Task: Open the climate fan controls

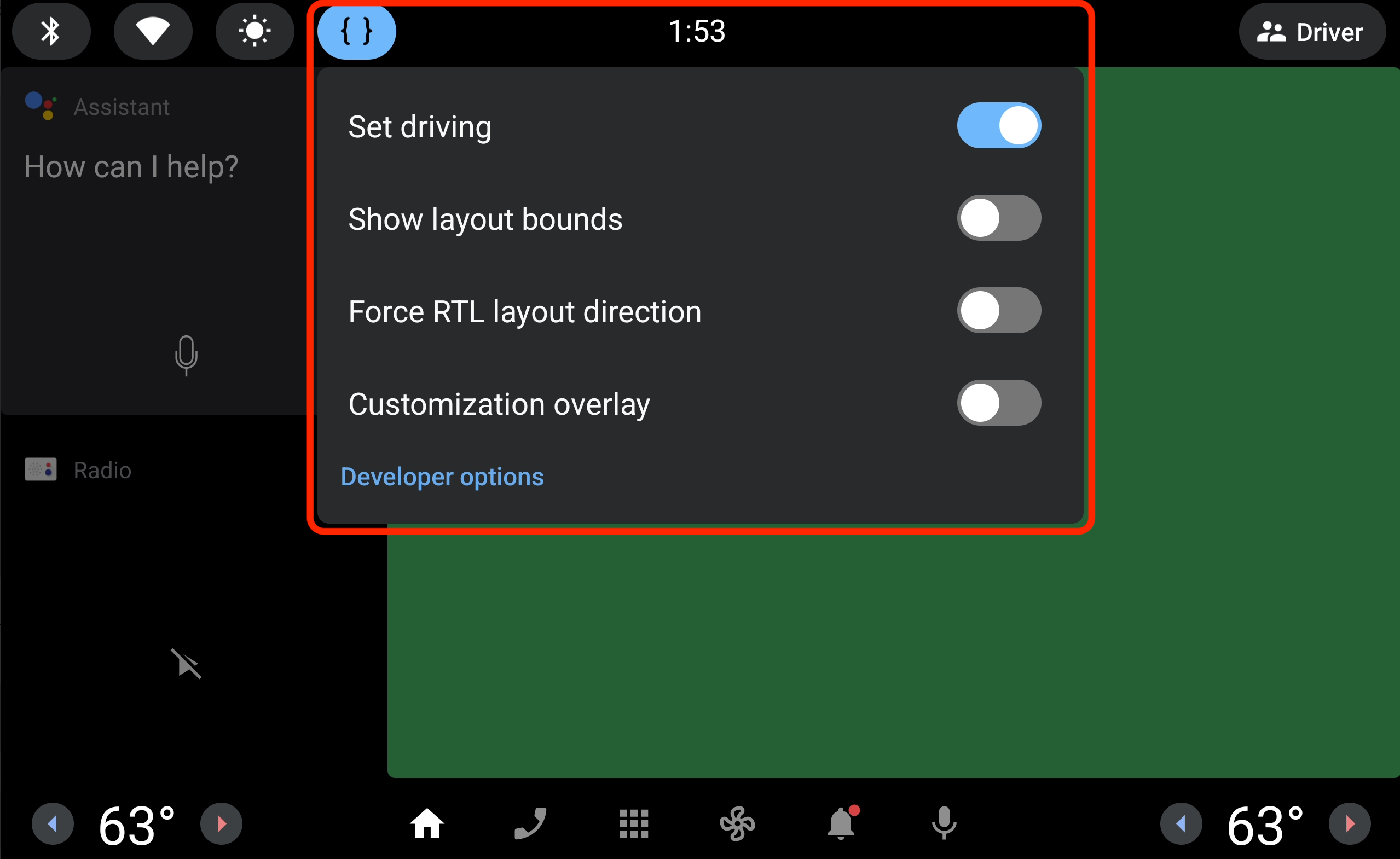Action: coord(737,823)
